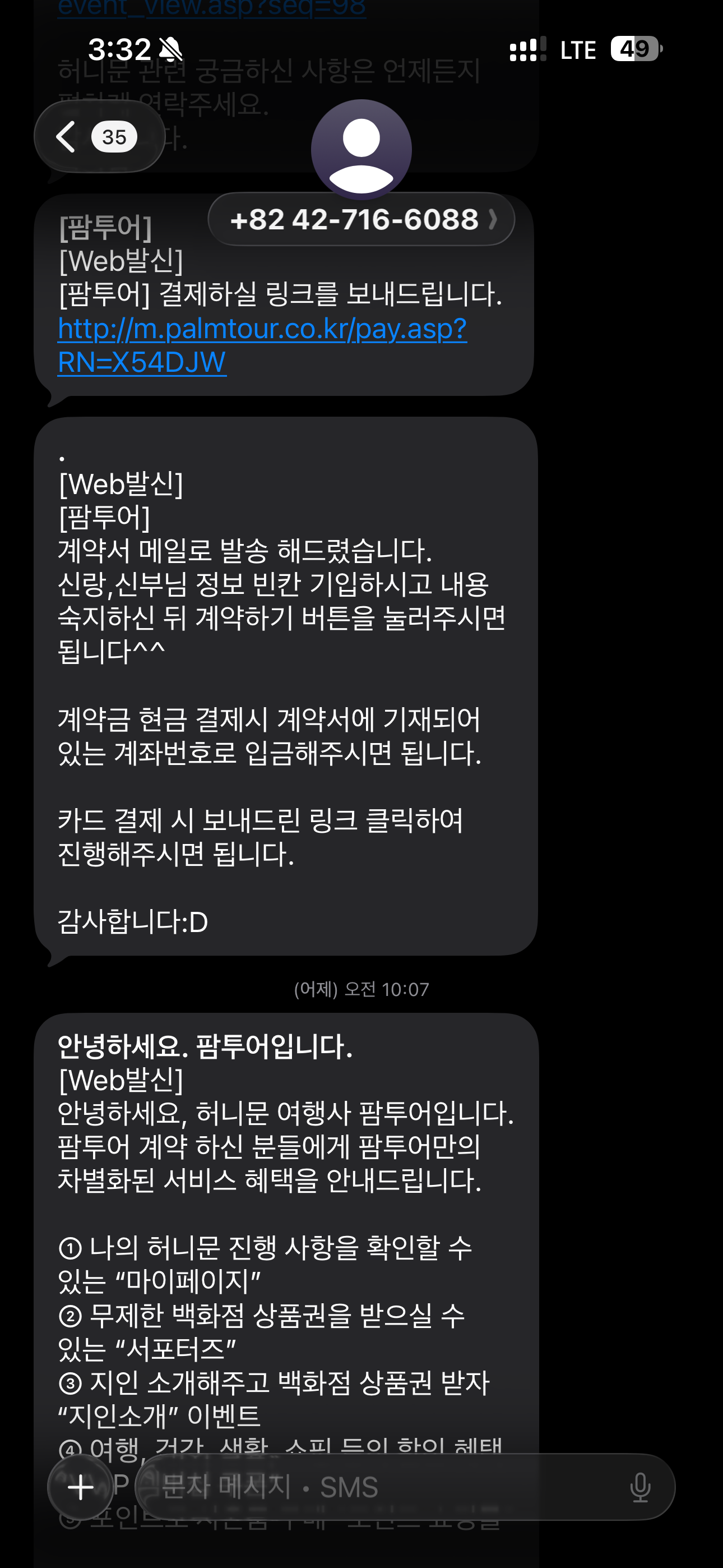
Task: Tap the contact profile avatar
Action: [x=361, y=150]
